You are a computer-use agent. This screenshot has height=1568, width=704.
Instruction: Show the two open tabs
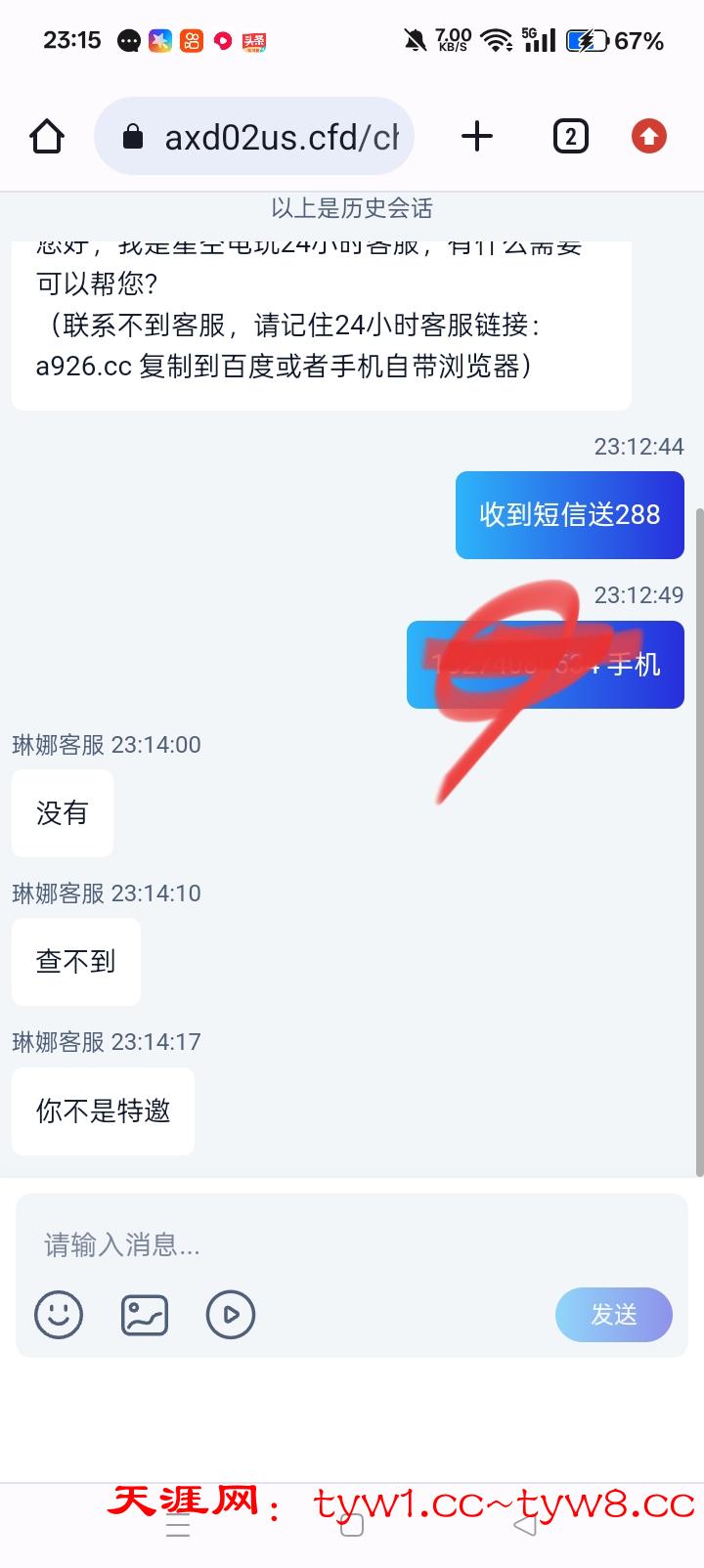click(x=570, y=137)
